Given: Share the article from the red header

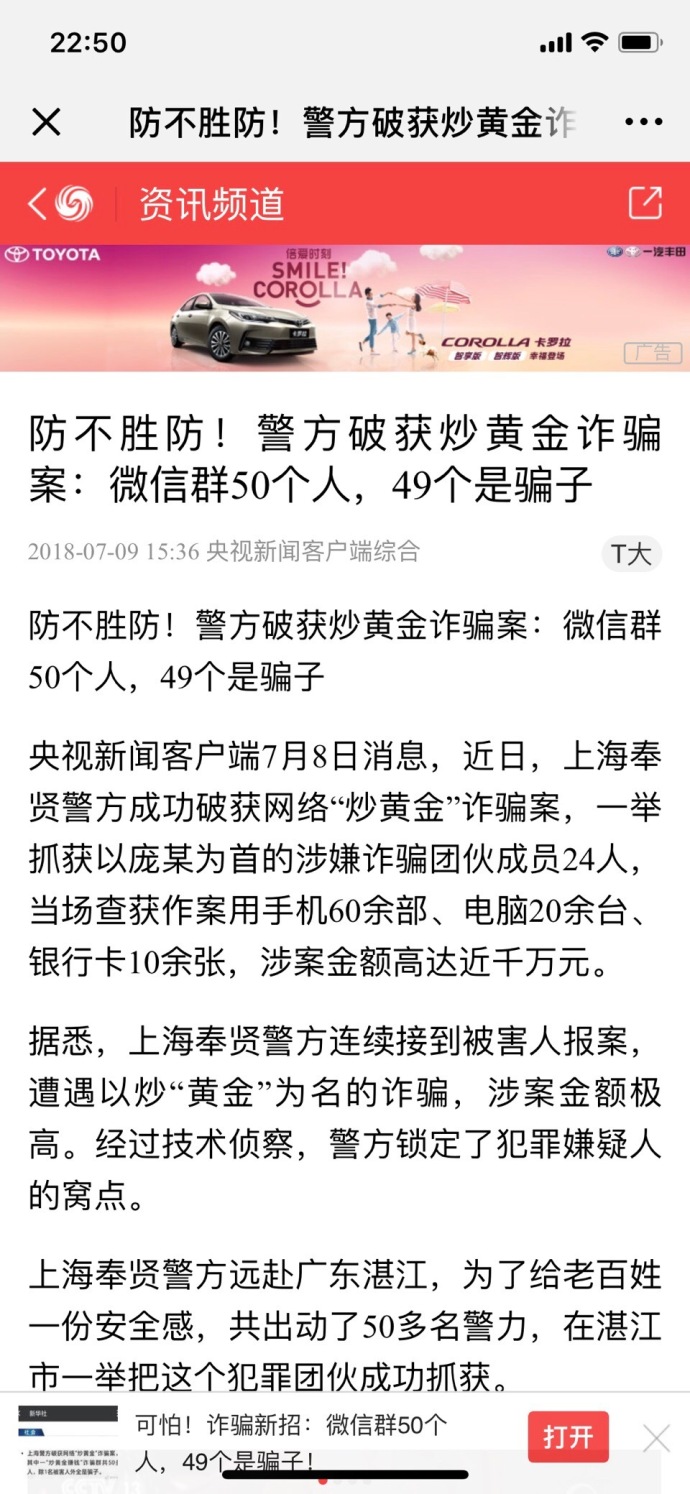Looking at the screenshot, I should (645, 203).
